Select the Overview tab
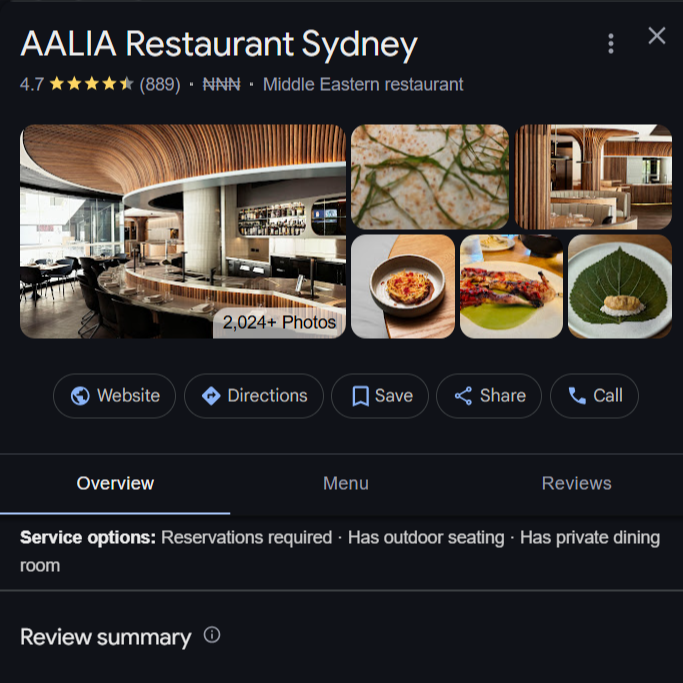683x683 pixels. [x=115, y=483]
